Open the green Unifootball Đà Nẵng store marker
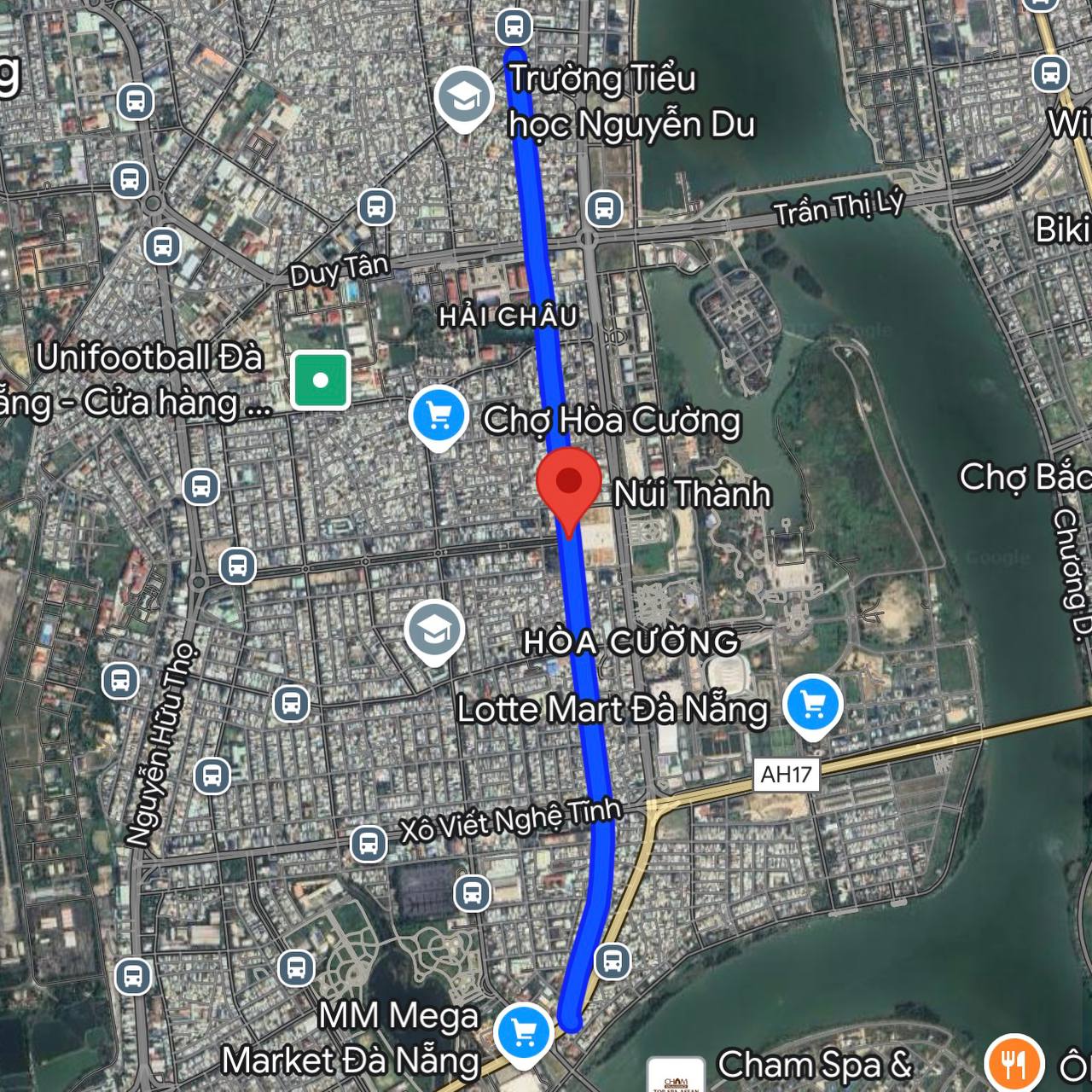 click(321, 380)
